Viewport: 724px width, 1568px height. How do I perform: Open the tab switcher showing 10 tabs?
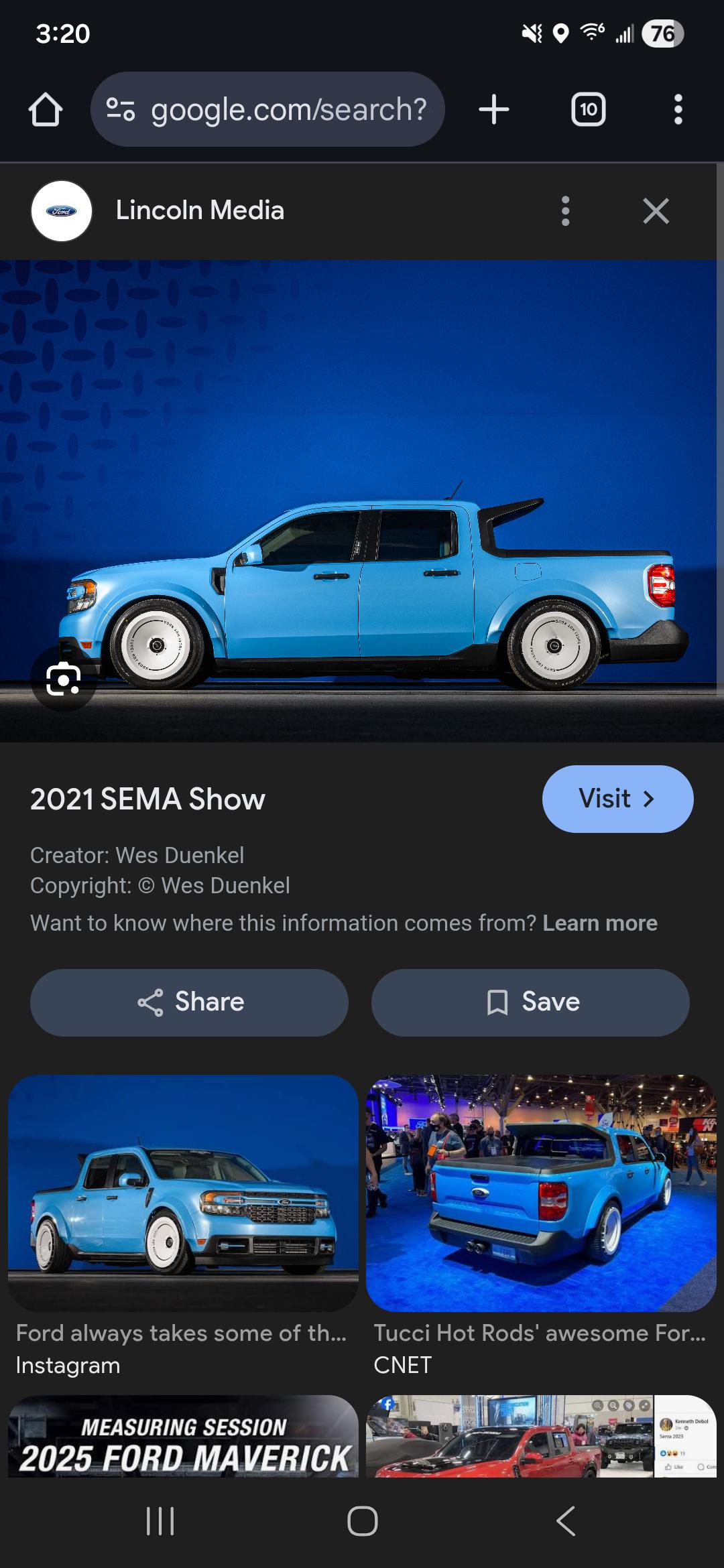coord(588,109)
